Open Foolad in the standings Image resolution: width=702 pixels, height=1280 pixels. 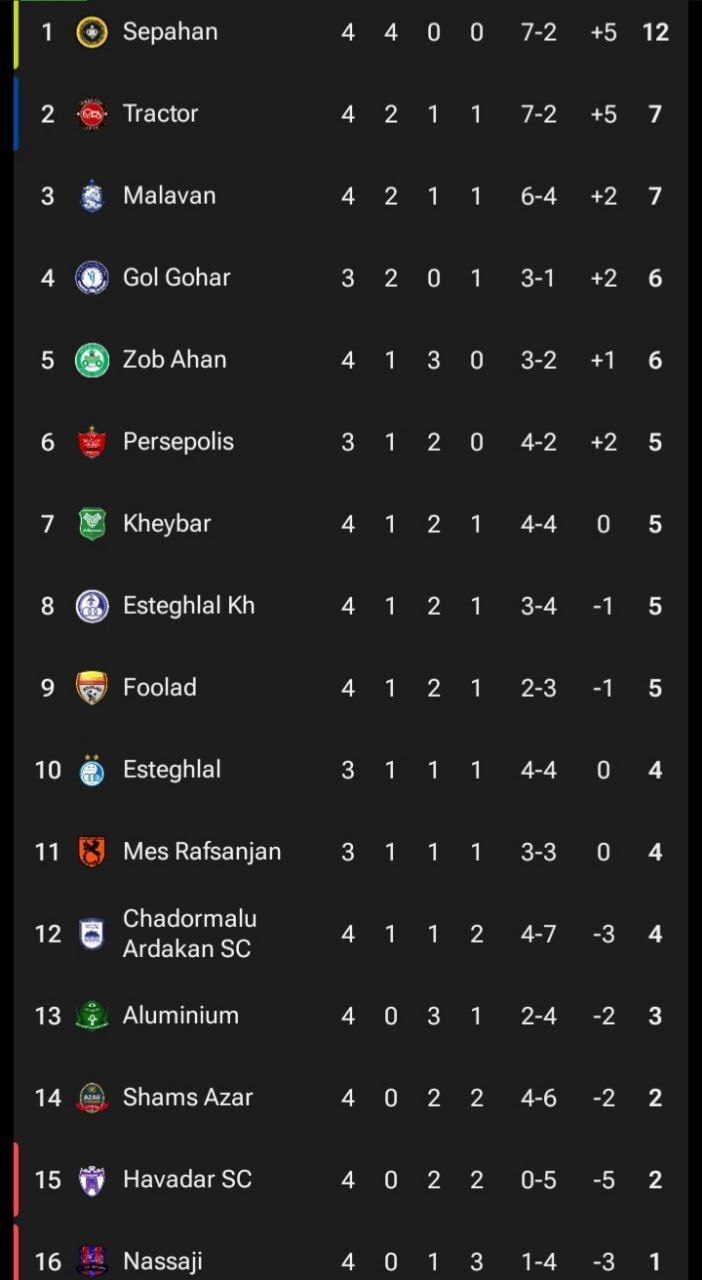pyautogui.click(x=159, y=688)
